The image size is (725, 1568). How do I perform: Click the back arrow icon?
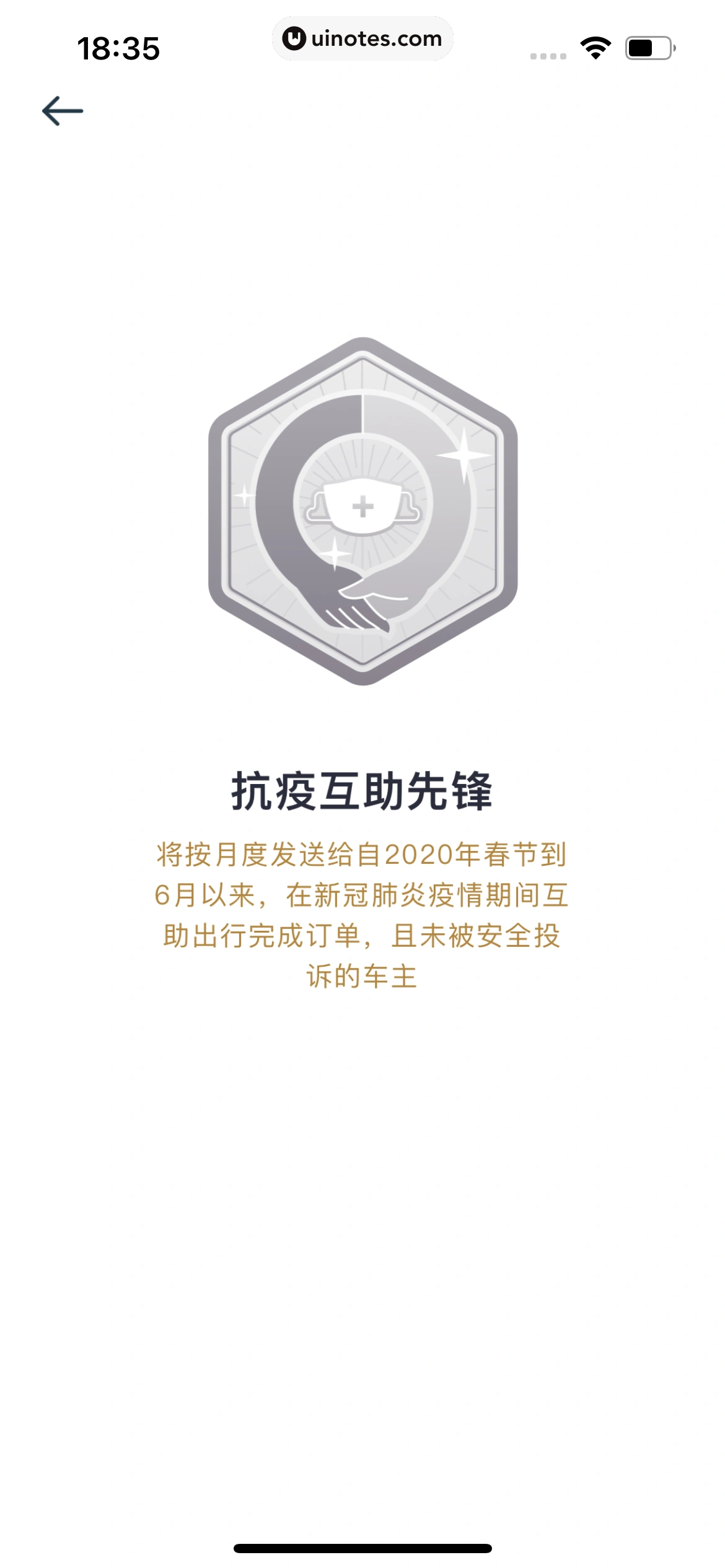64,110
